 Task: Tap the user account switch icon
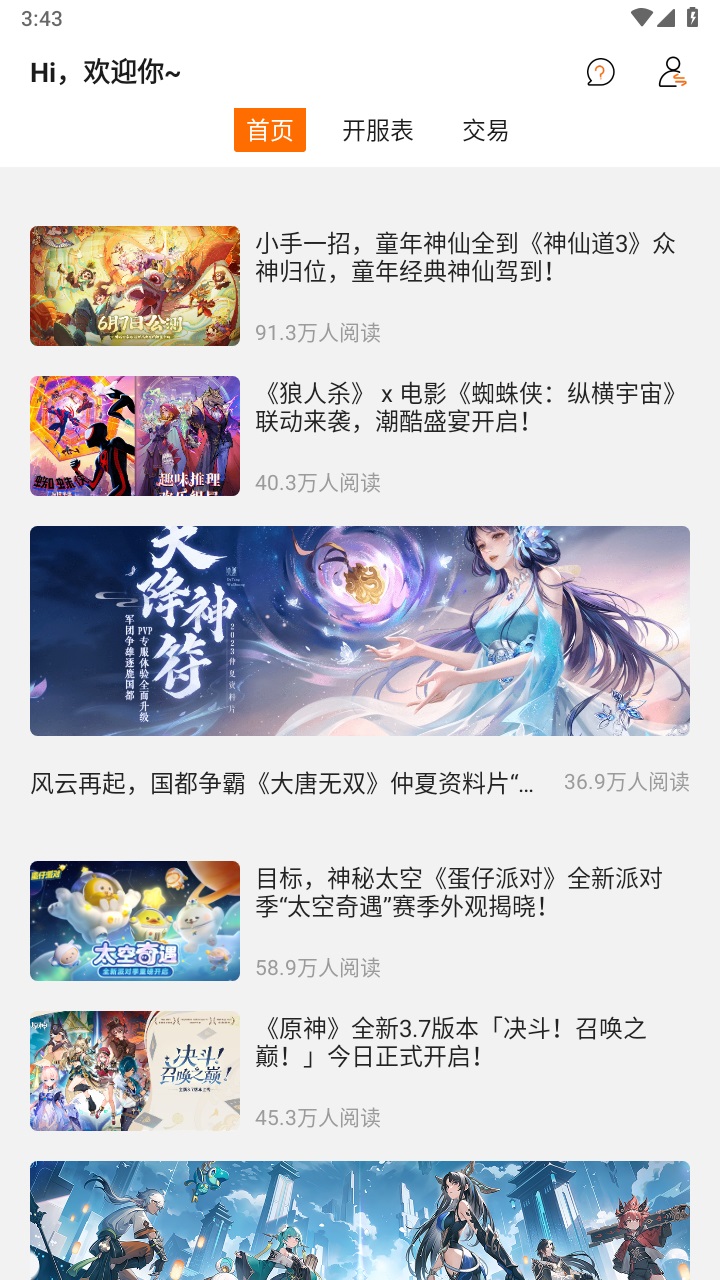672,74
